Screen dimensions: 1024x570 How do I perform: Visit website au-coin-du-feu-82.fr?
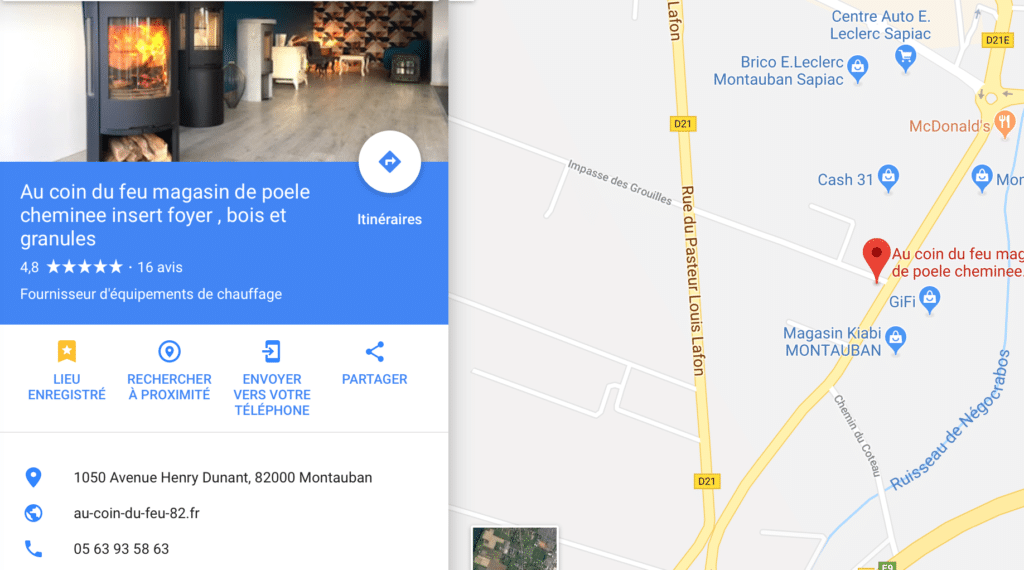click(137, 513)
